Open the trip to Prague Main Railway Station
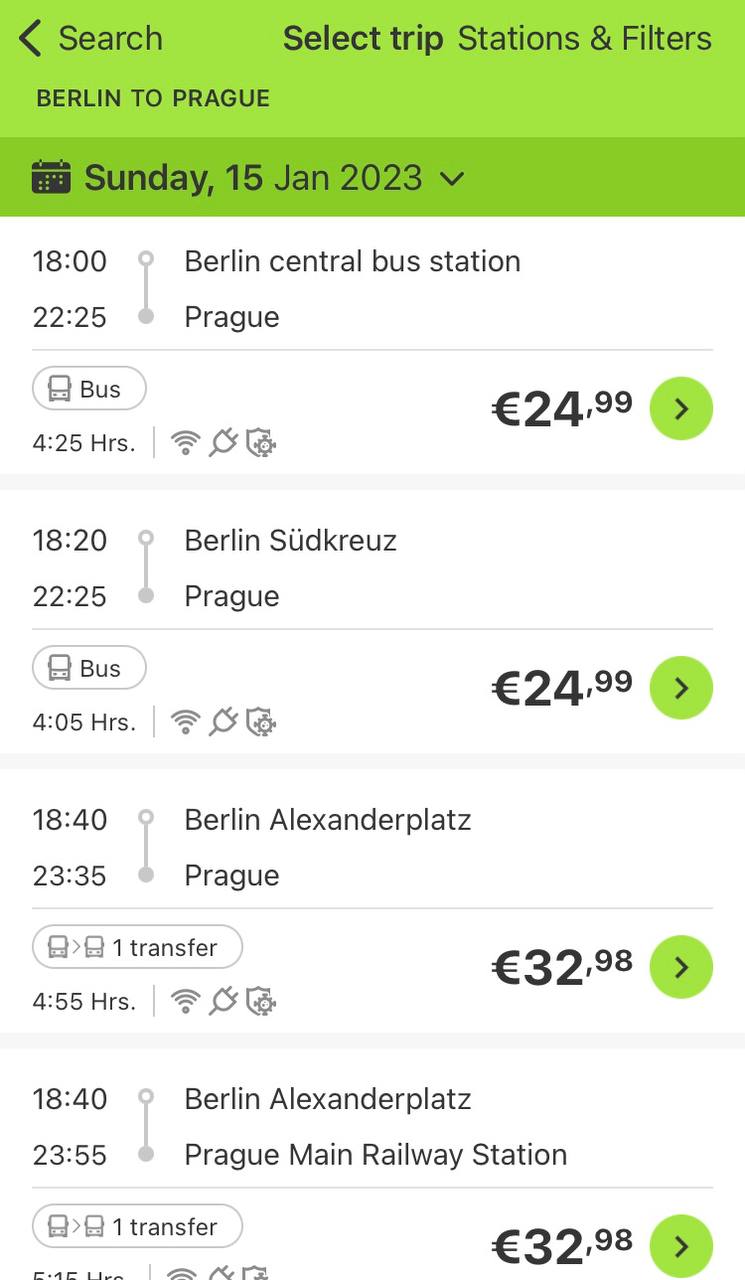 pos(372,1164)
